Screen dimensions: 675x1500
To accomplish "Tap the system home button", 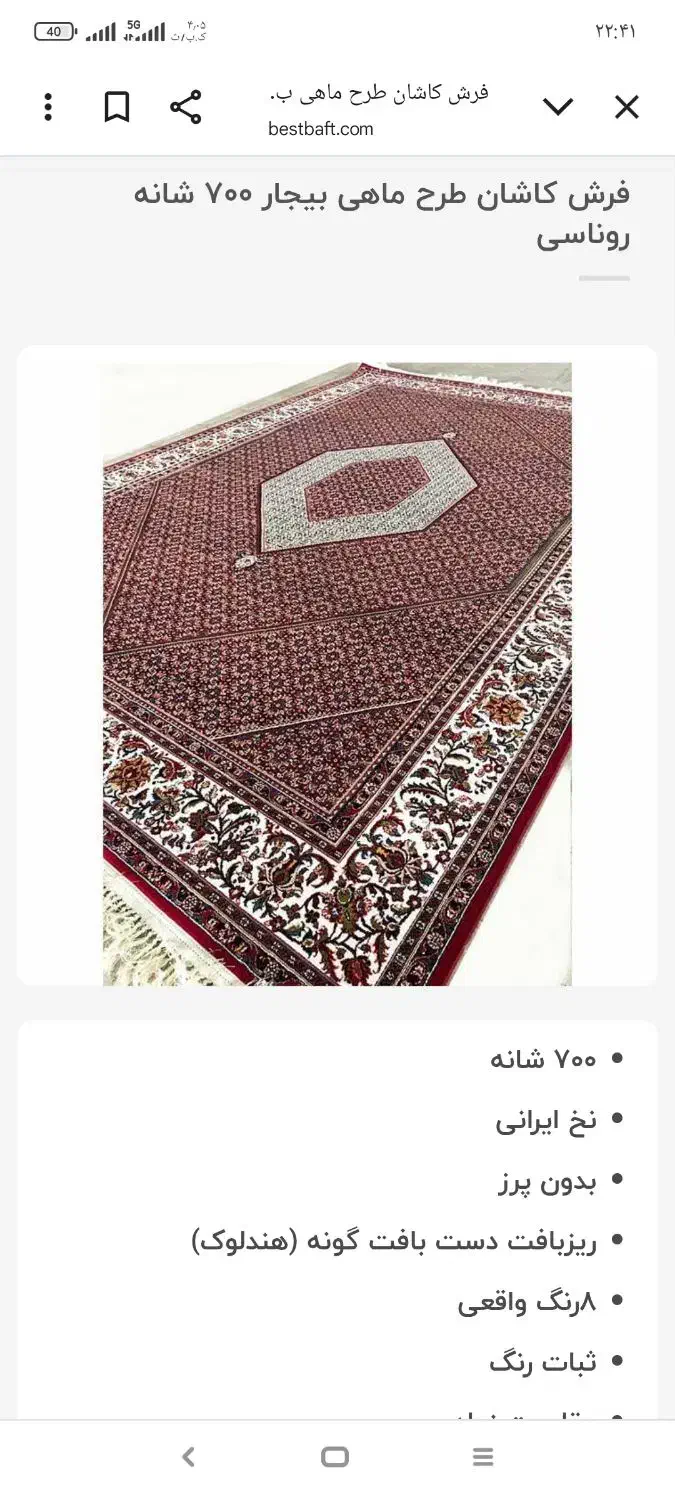I will click(335, 1457).
